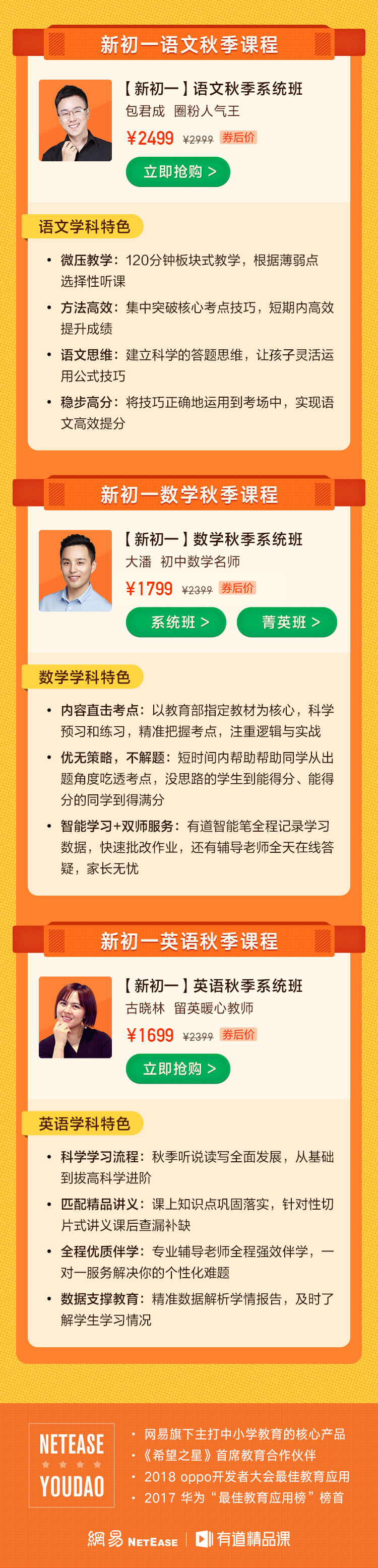Tap 立即抢购 for the 英语秋季系统班
Screen dimensions: 378x1568
pyautogui.click(x=178, y=1068)
